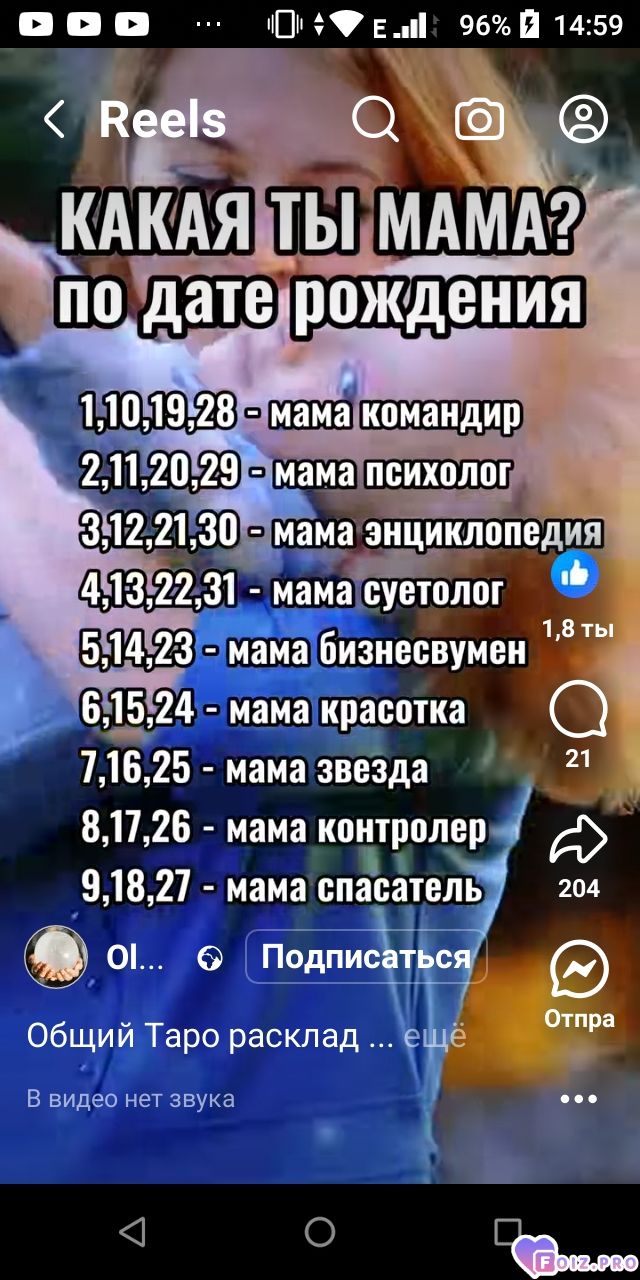Screen dimensions: 640x1280
Task: Like this reel
Action: point(576,574)
